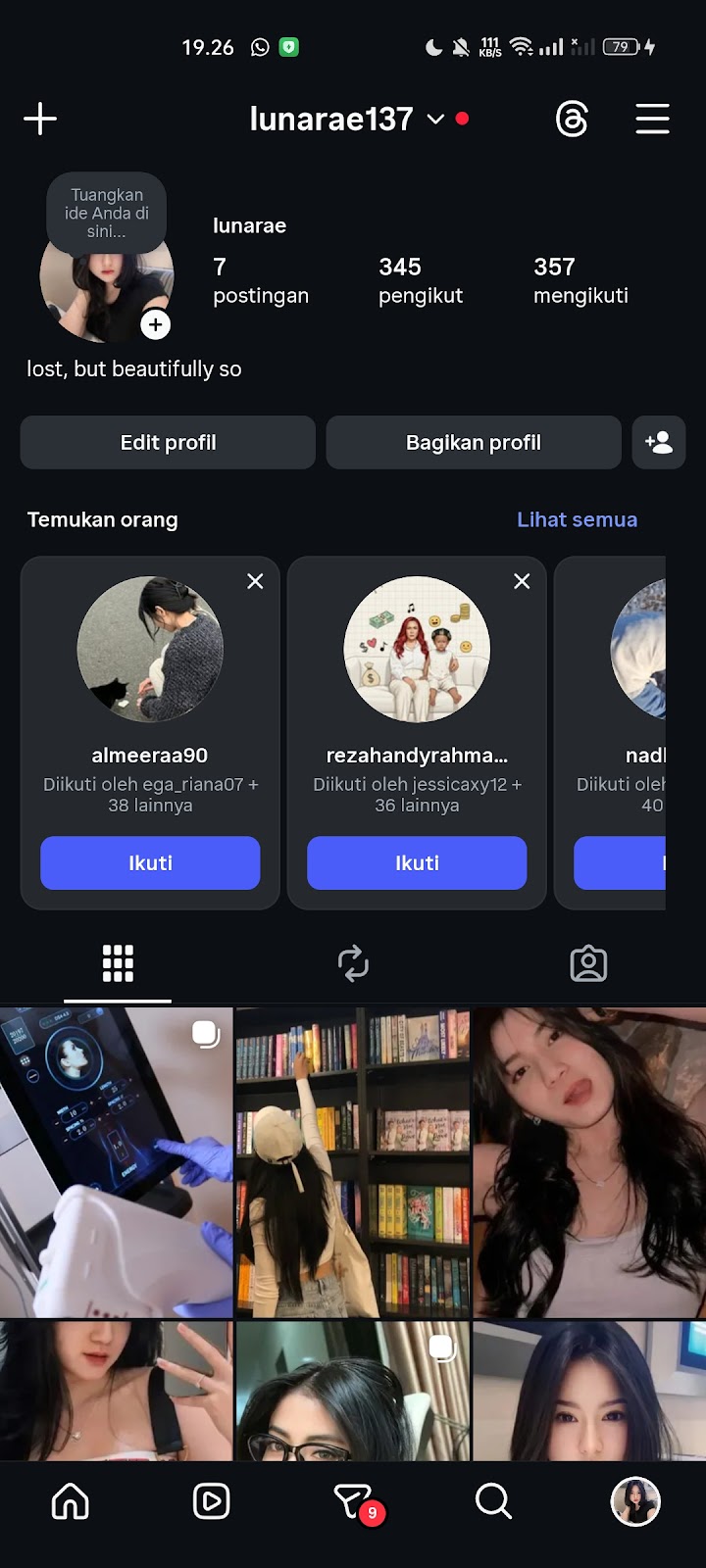This screenshot has height=1568, width=706.
Task: Follow almeeraa90 with the Ikuti button
Action: click(150, 863)
